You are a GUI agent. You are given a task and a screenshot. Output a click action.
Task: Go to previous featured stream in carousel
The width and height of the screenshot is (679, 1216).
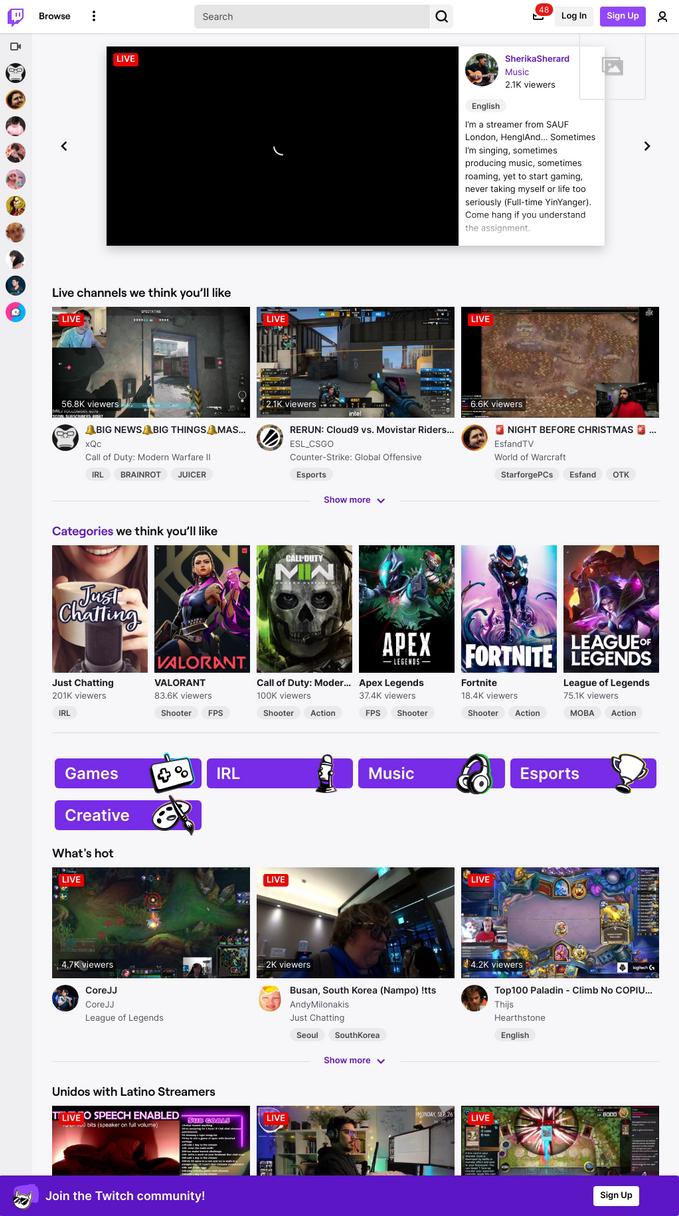pyautogui.click(x=64, y=146)
